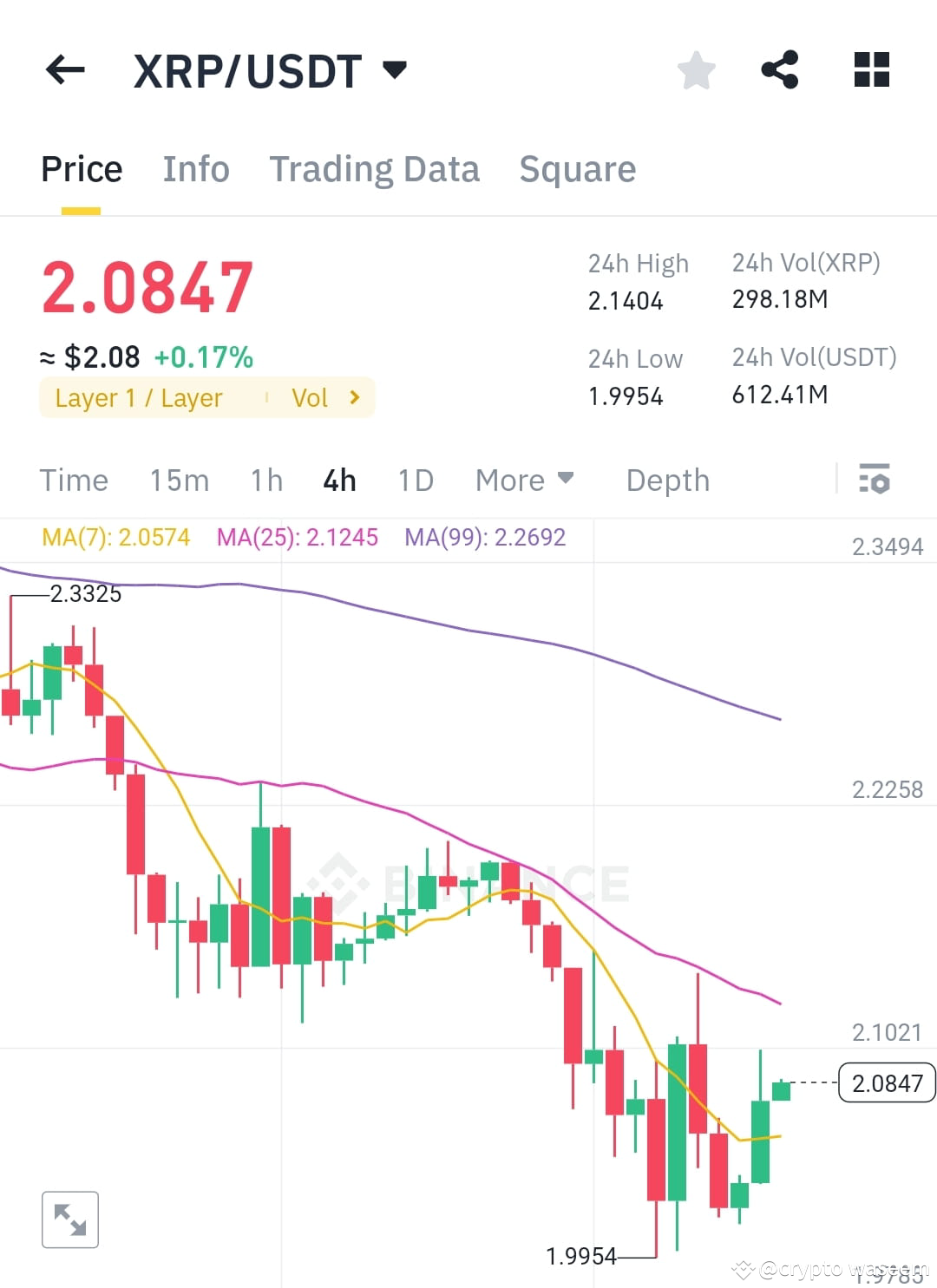The image size is (937, 1288).
Task: Tap the 2.0847 current price label
Action: coord(886,1082)
